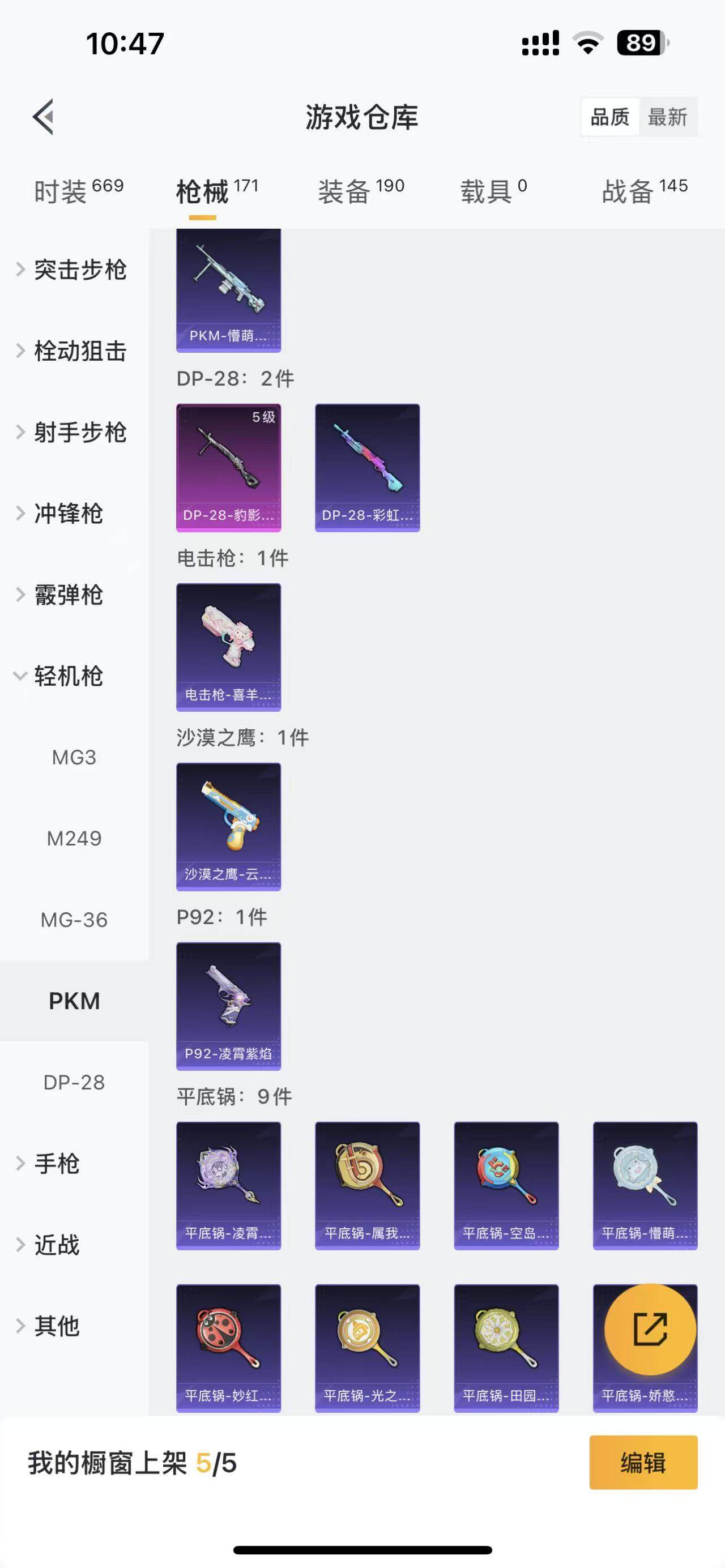Jump to the sidebar's DP-28 section
Viewport: 725px width, 1568px height.
pos(74,1082)
